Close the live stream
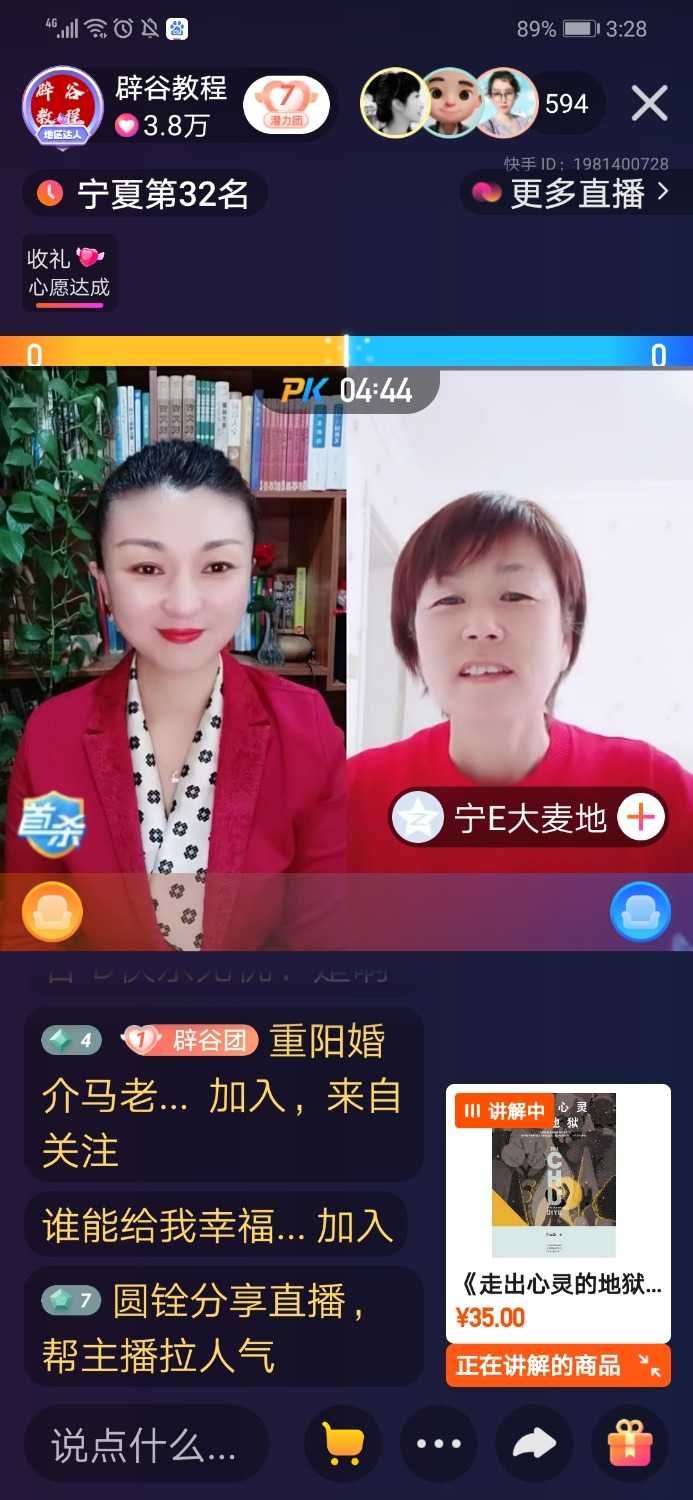 tap(649, 103)
